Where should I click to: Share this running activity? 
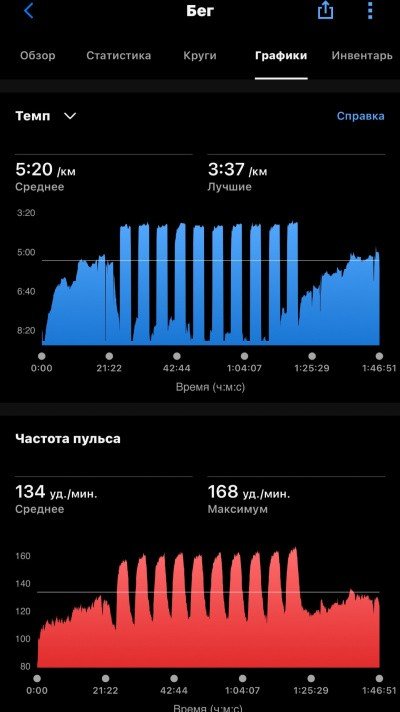tap(325, 10)
